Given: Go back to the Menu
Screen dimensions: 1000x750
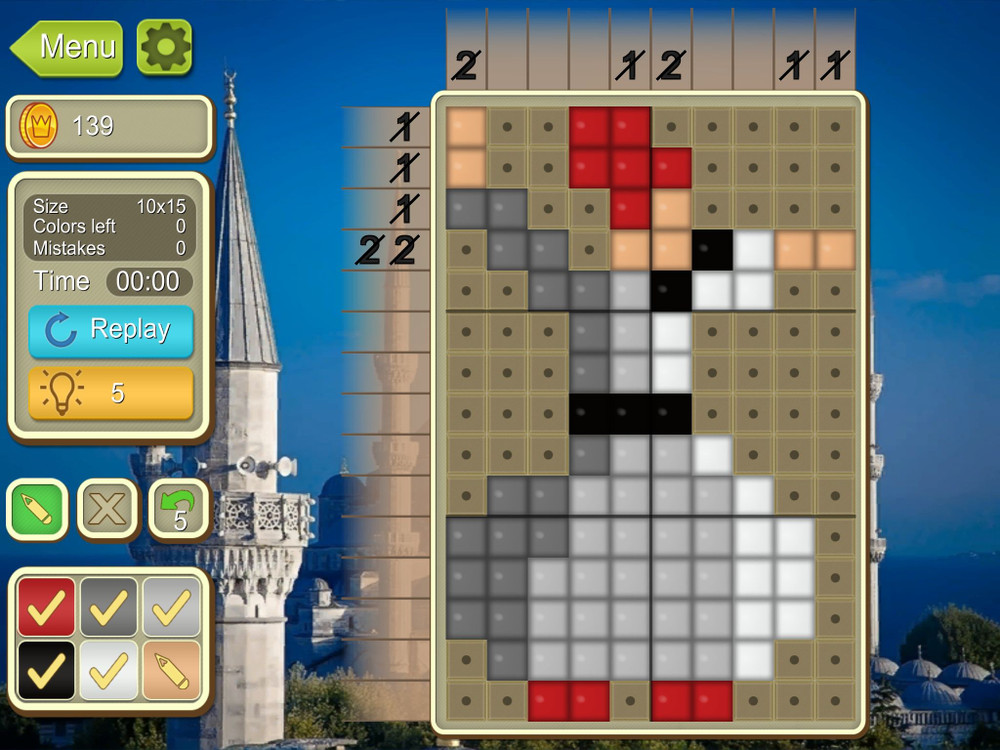Looking at the screenshot, I should click(x=67, y=47).
